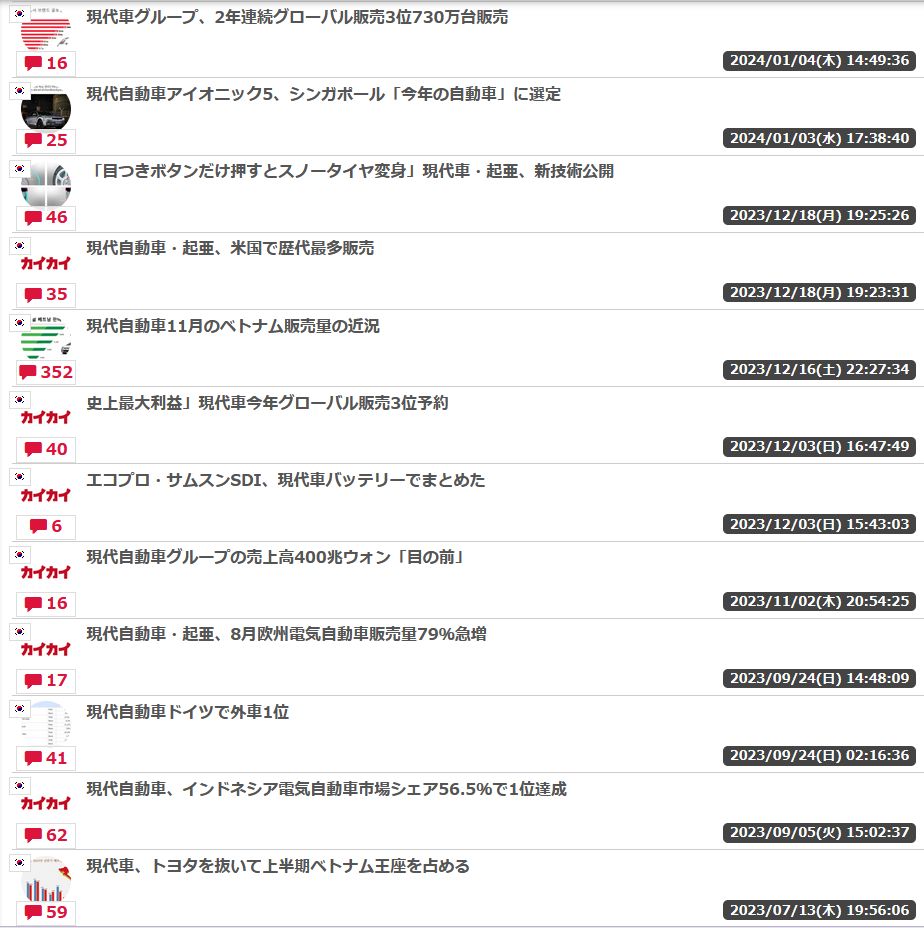Open article on Hyundai surpassing Toyota in Vietnam

(x=278, y=866)
